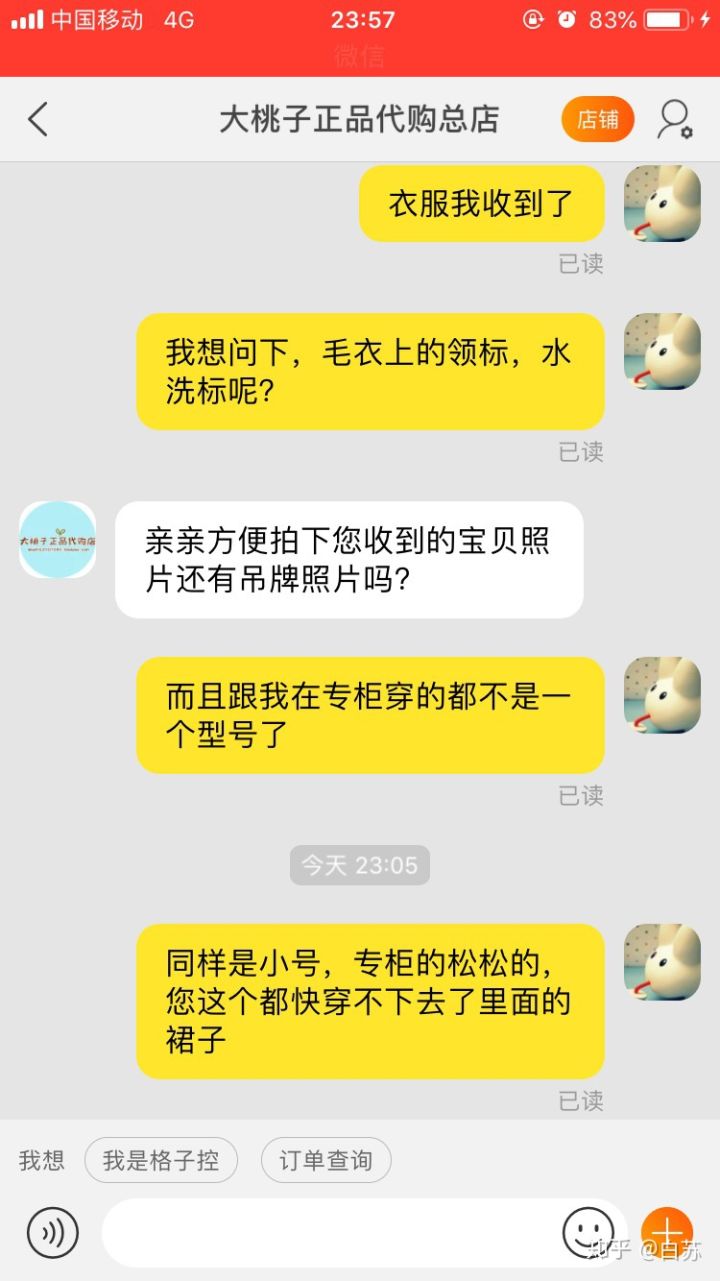The image size is (720, 1281).
Task: Go back from the chat
Action: tap(38, 119)
